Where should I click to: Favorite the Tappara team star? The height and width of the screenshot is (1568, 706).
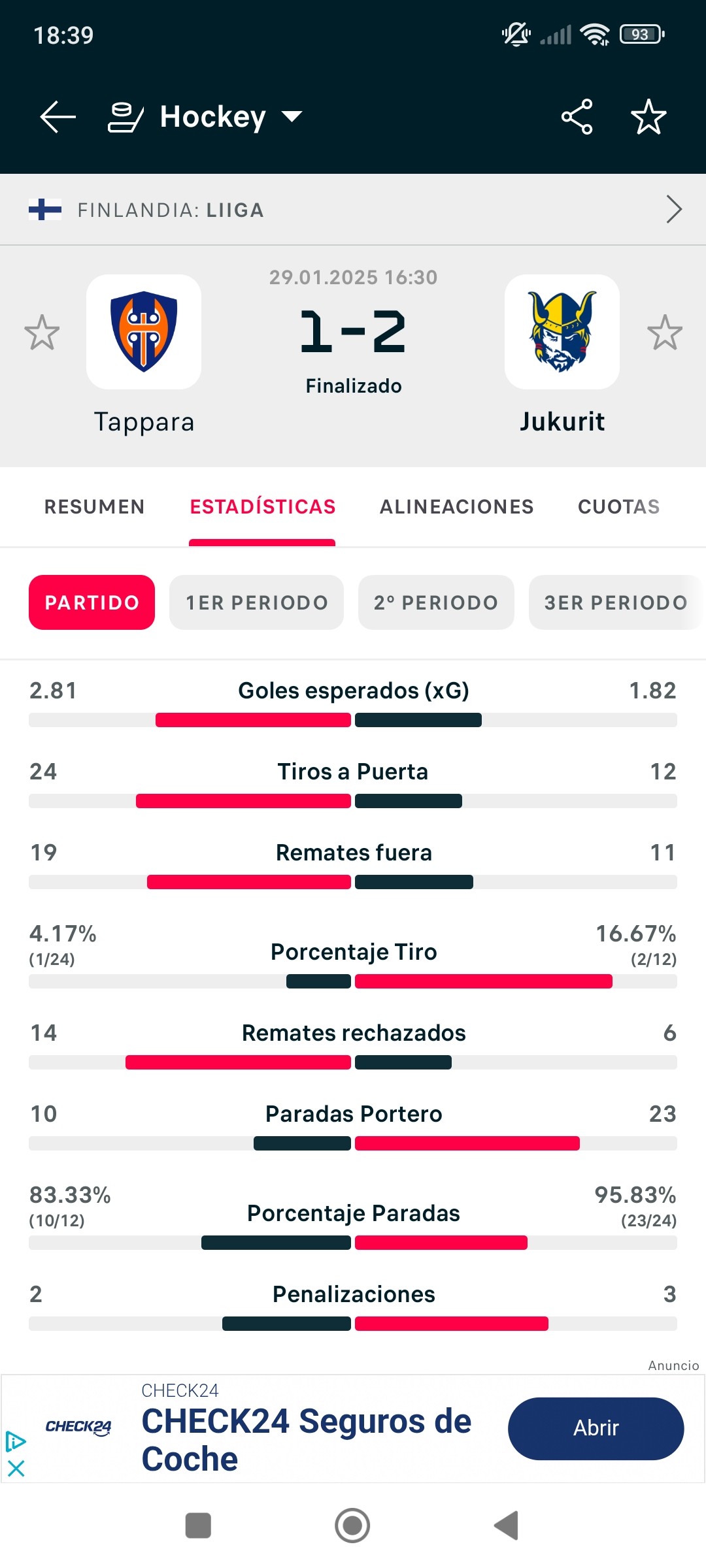(x=42, y=332)
